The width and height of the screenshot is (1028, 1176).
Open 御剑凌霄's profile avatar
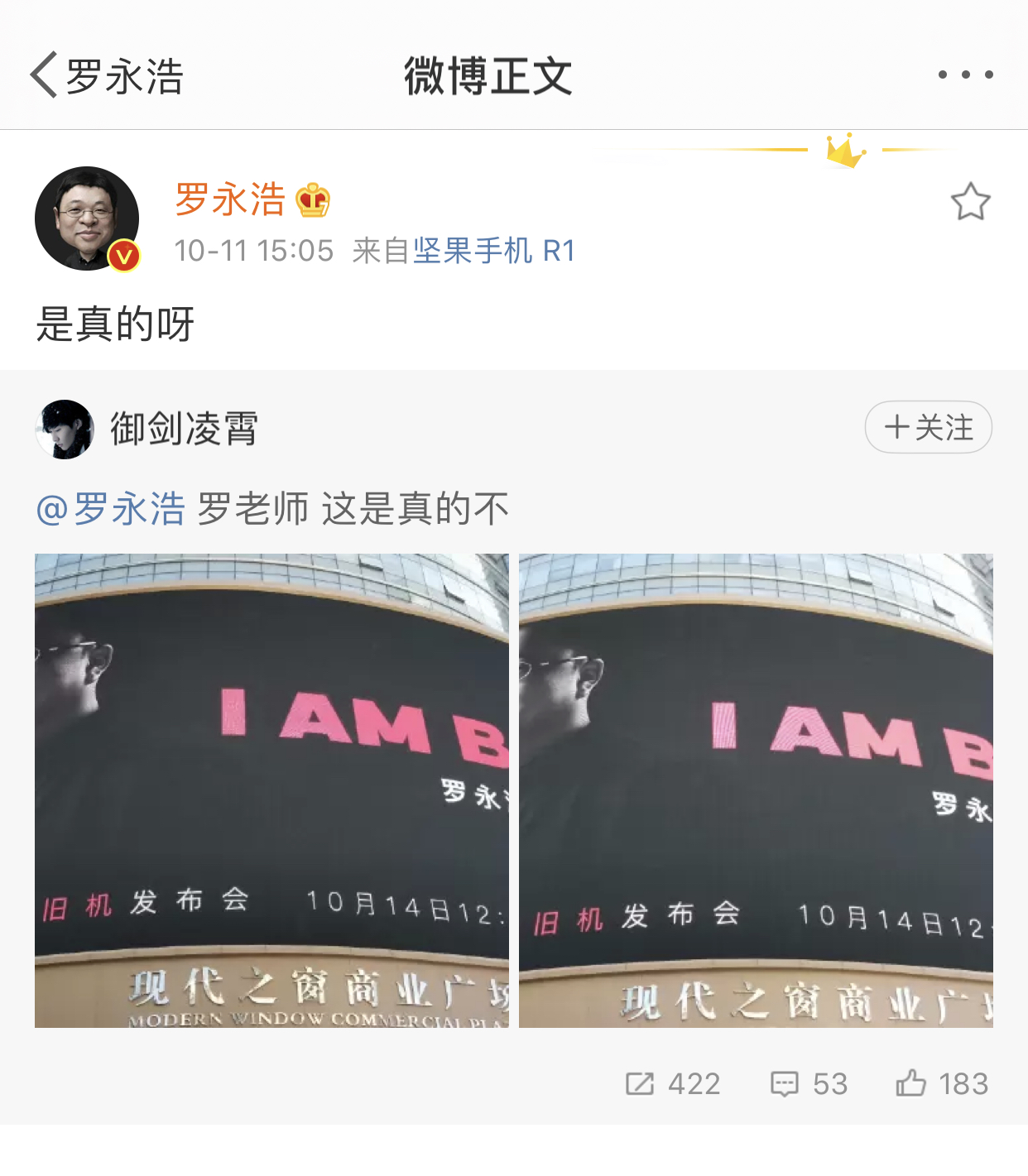point(65,429)
